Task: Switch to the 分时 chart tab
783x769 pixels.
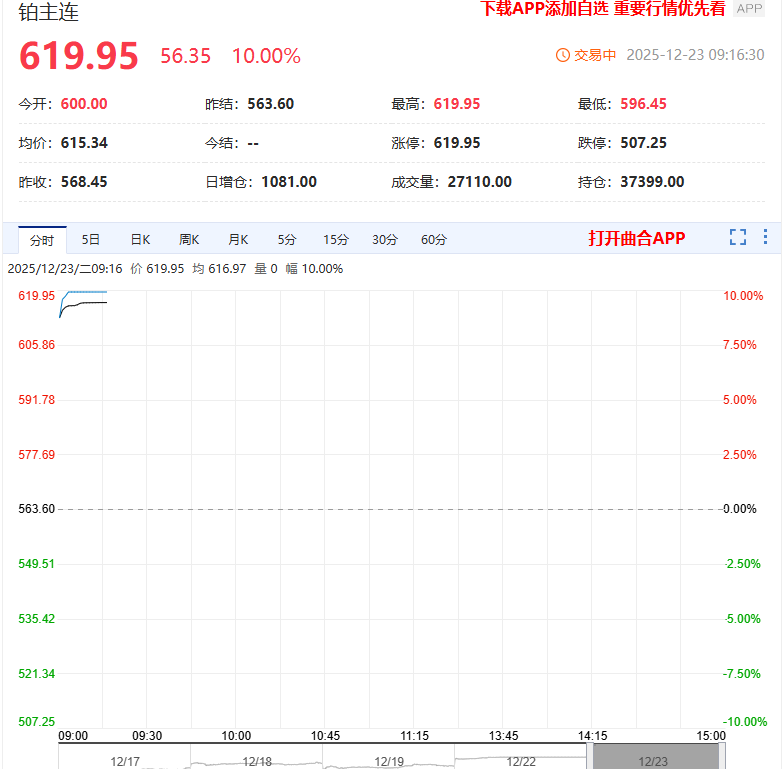Action: [x=42, y=240]
